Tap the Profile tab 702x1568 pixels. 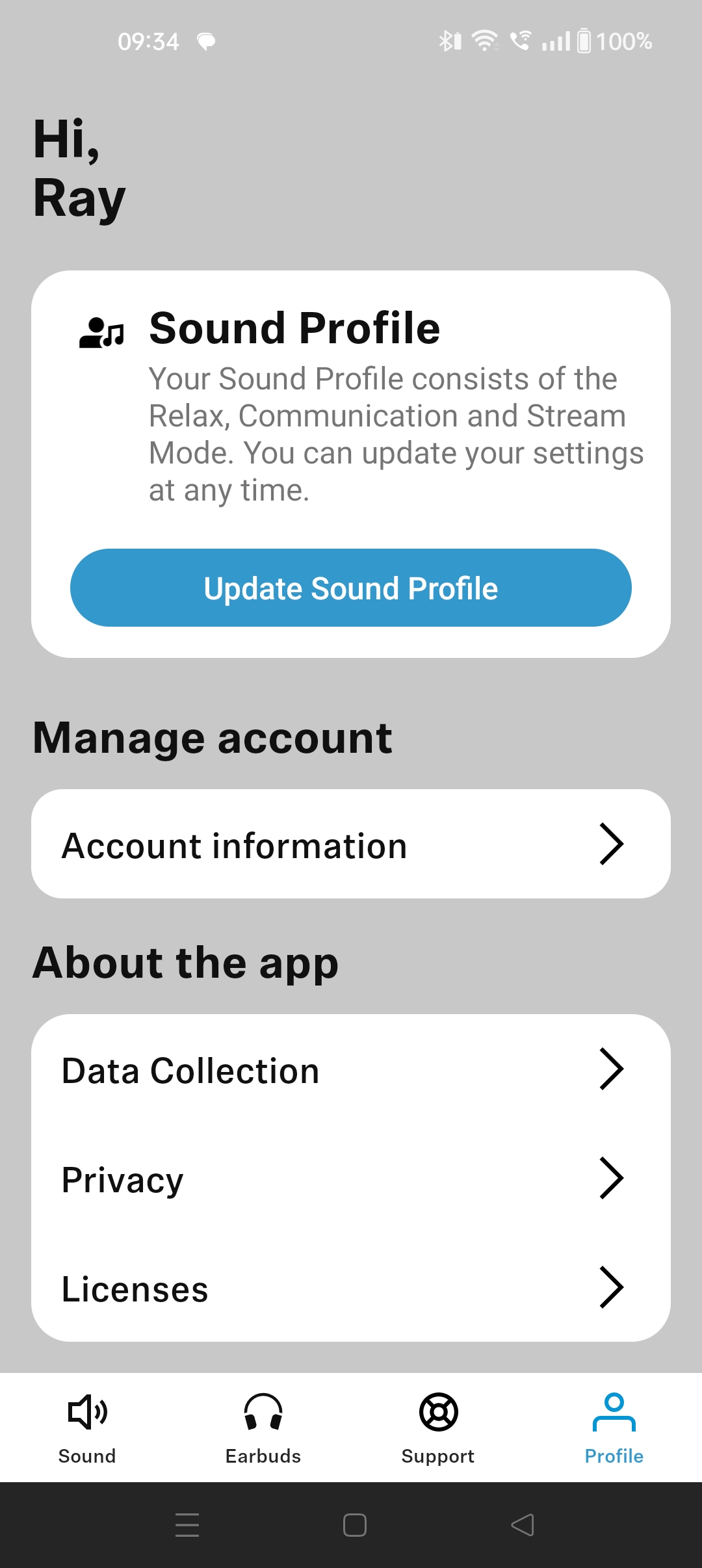614,1428
